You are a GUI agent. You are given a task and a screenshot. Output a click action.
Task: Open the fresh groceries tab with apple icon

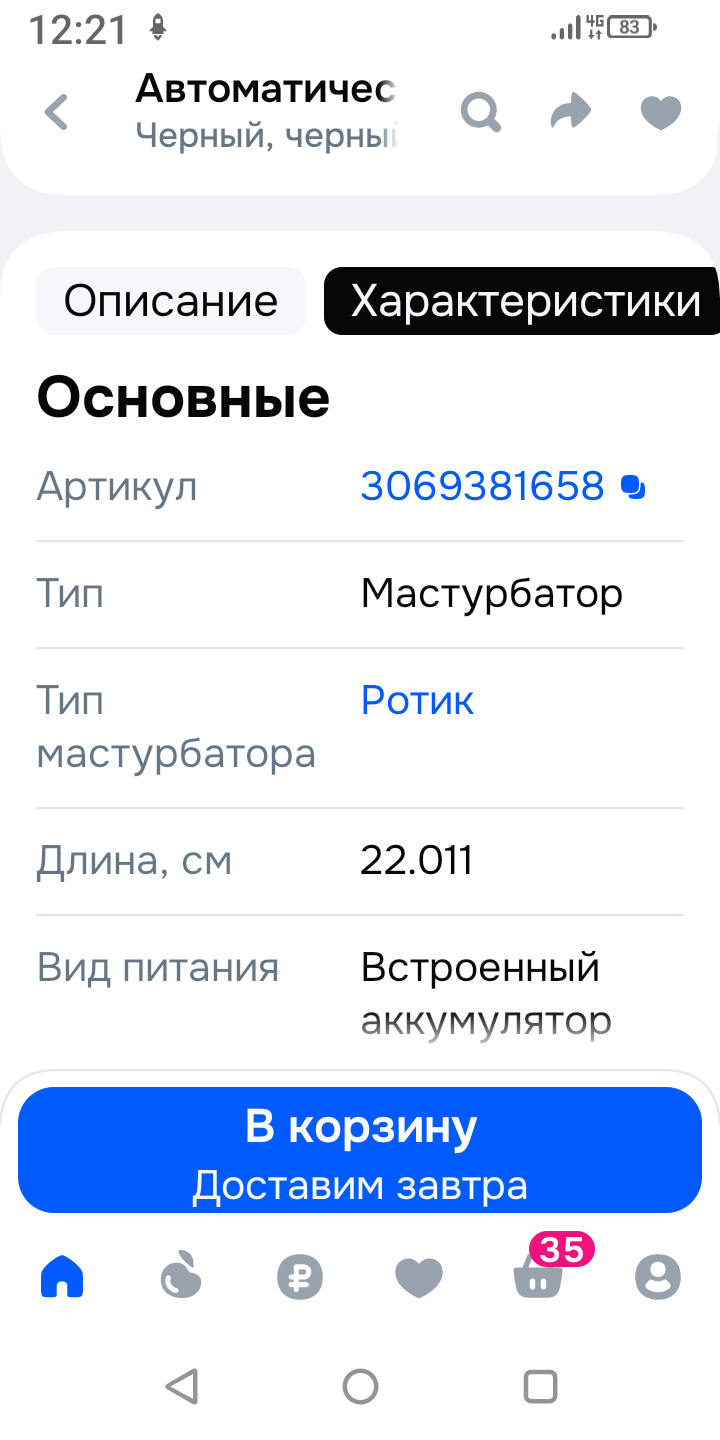tap(181, 1277)
